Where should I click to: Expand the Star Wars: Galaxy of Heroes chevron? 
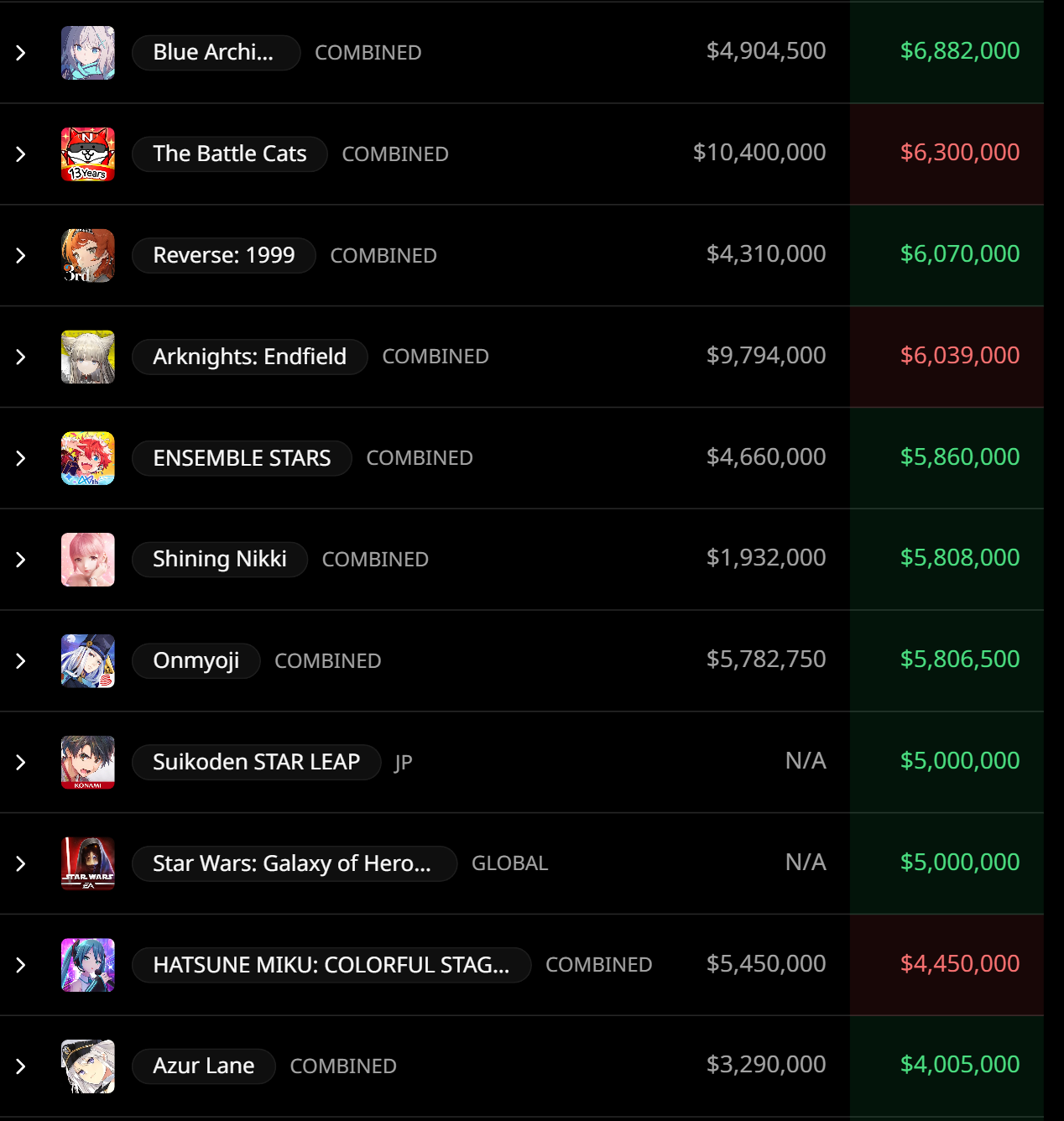click(x=21, y=864)
